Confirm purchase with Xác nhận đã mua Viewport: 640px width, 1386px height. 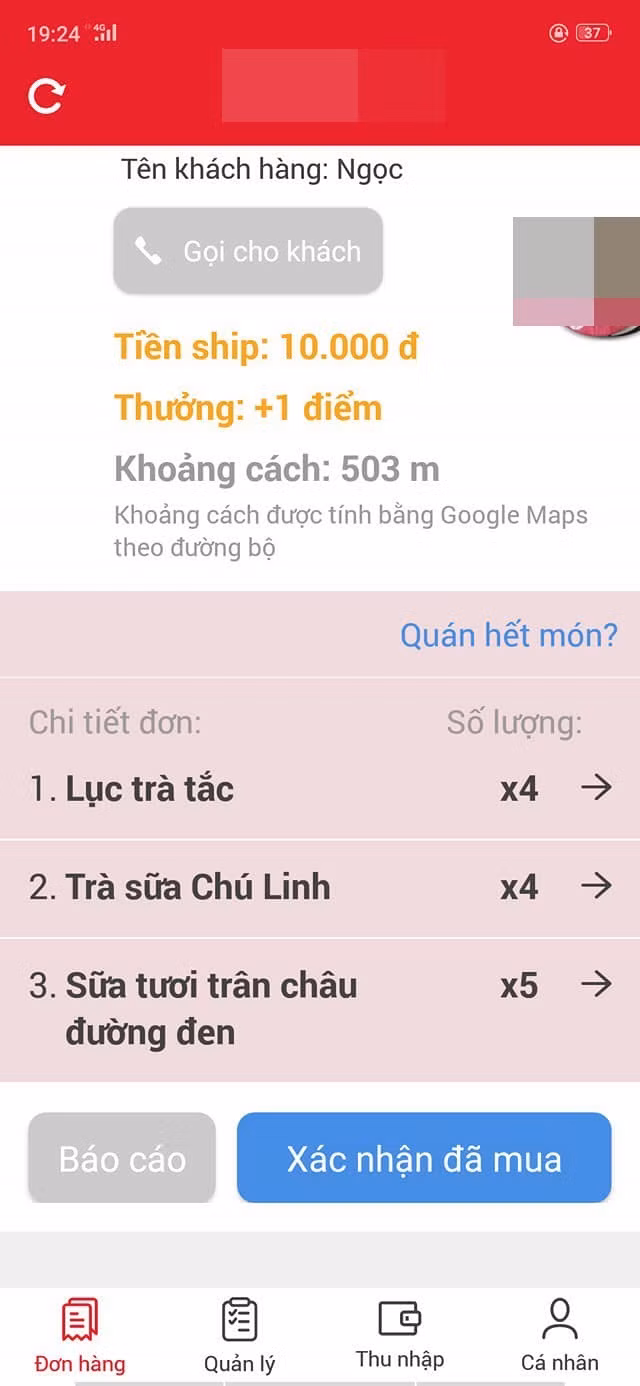(x=424, y=1158)
